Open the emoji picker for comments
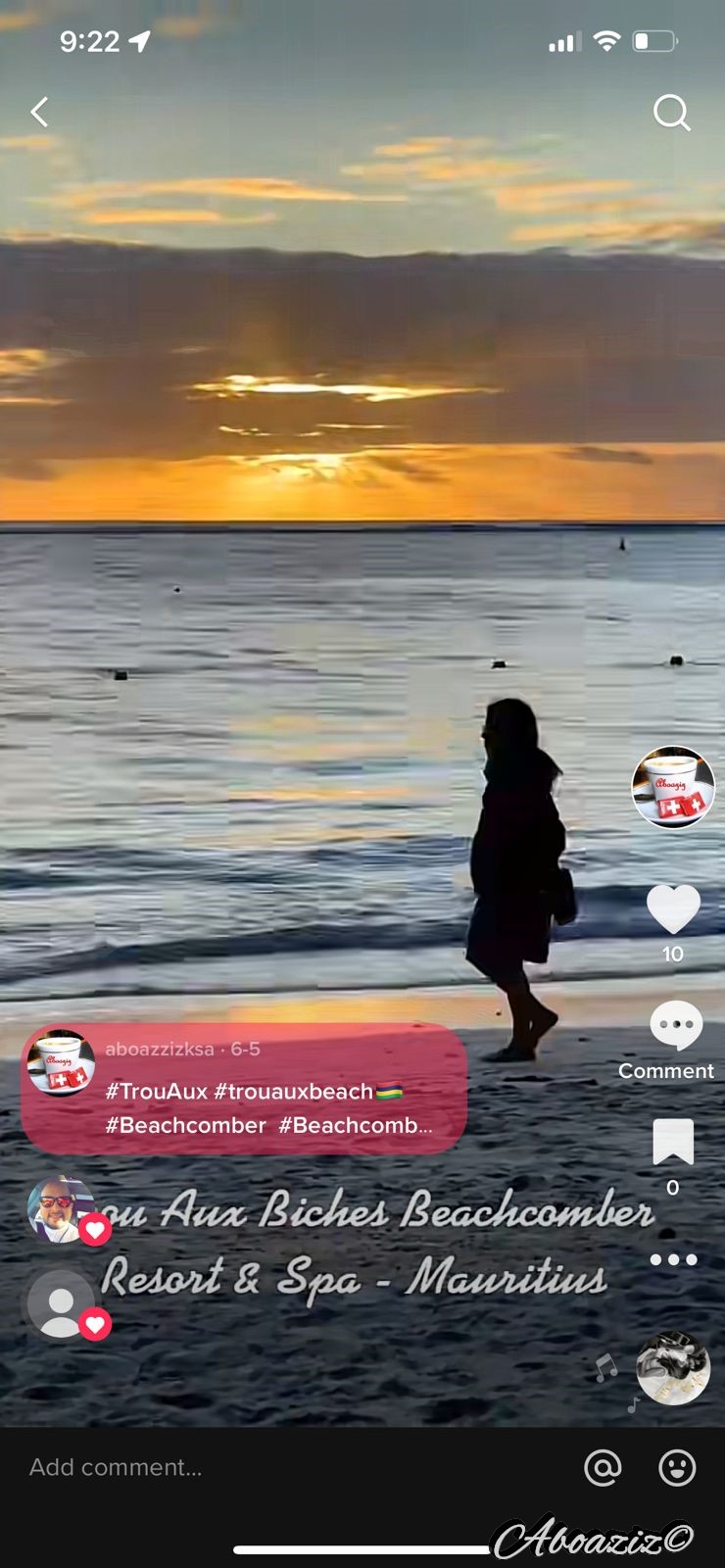This screenshot has width=725, height=1568. pos(677,1467)
